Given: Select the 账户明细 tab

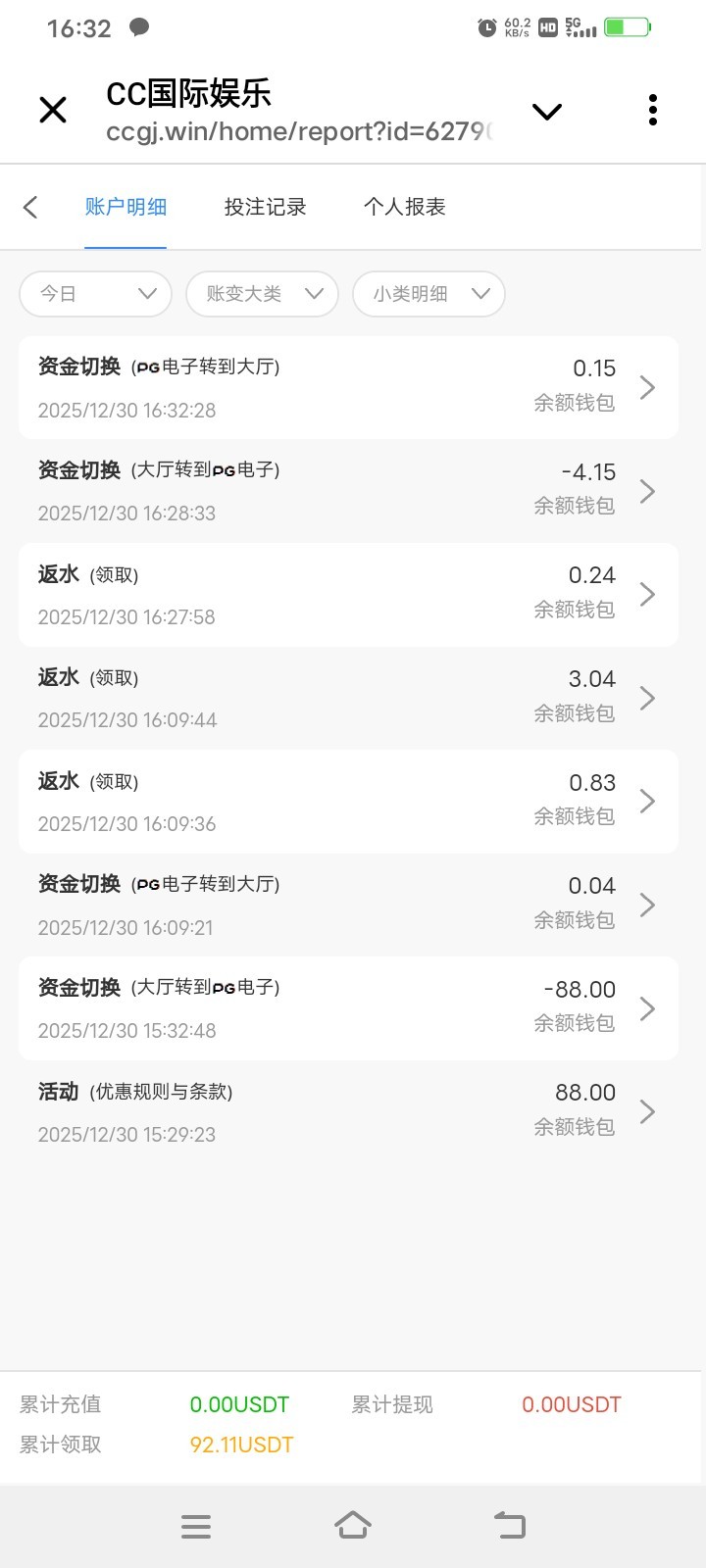Looking at the screenshot, I should [x=126, y=207].
